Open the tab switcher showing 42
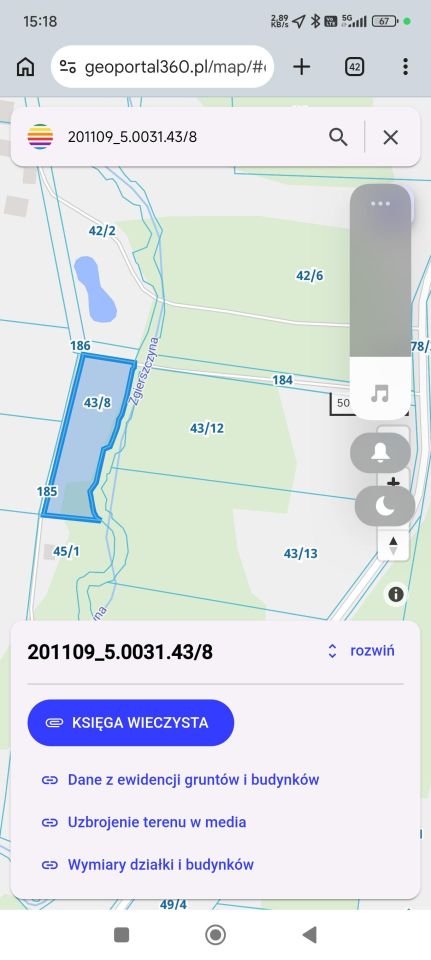Screen dimensions: 431x960 coord(354,67)
